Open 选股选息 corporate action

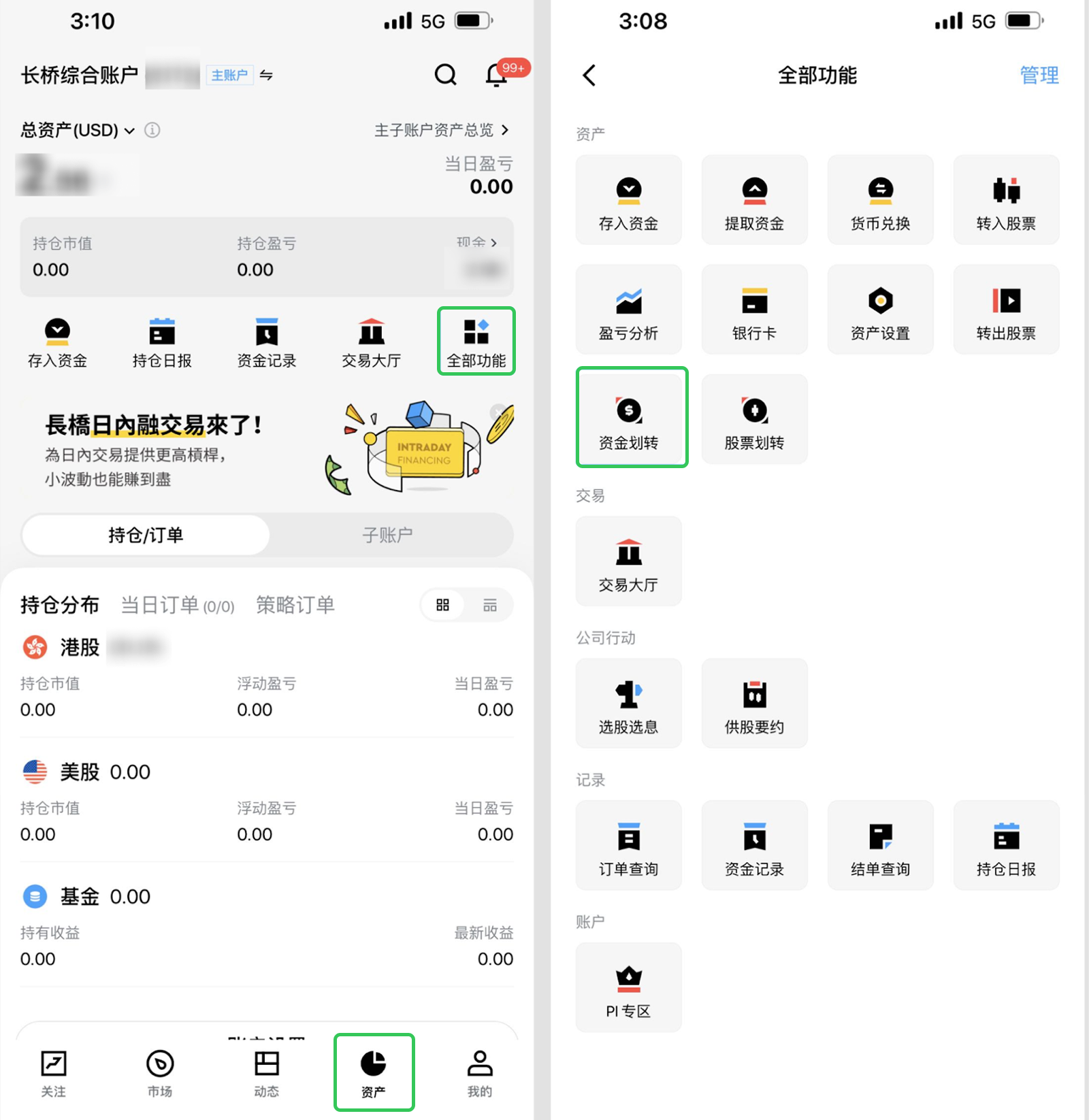pos(629,704)
